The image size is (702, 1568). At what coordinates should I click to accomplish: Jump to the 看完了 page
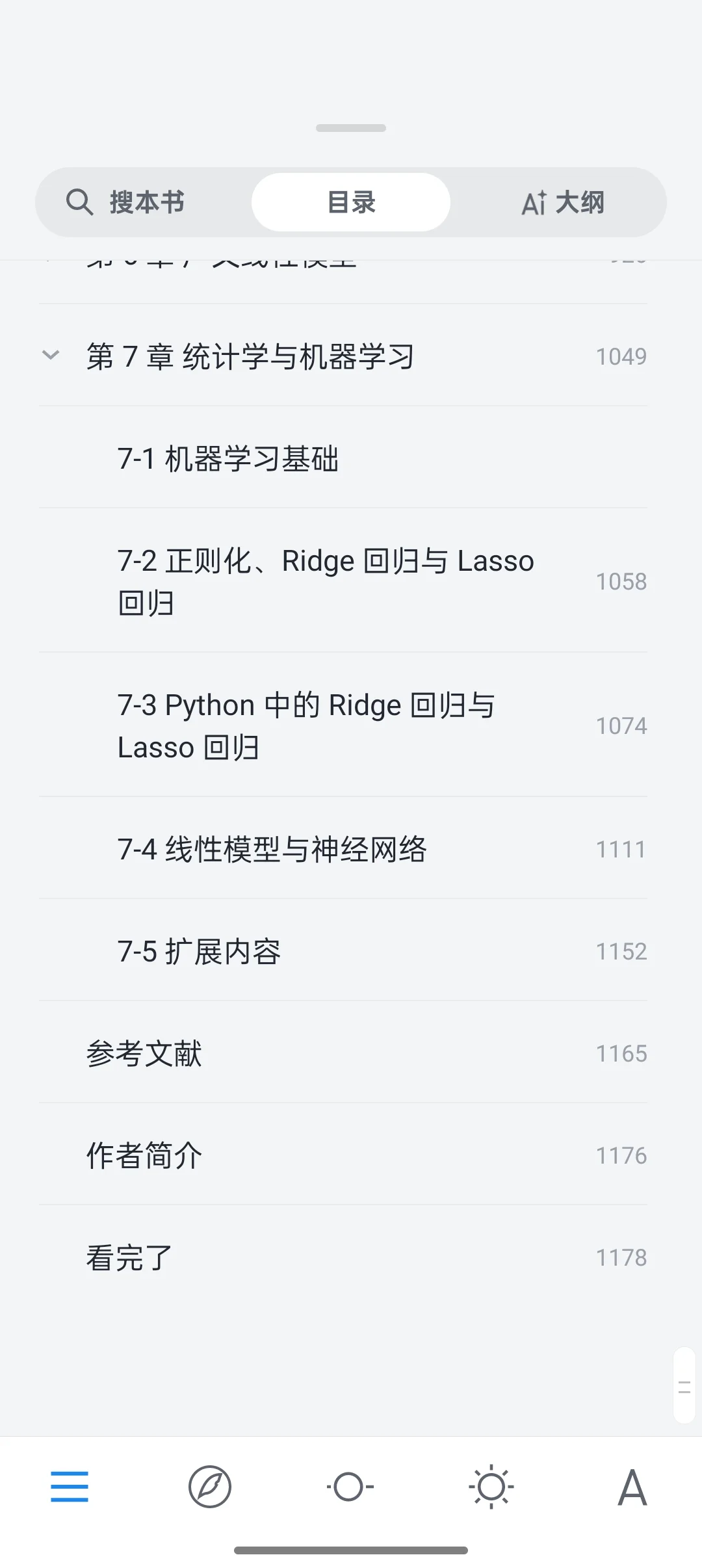[343, 1257]
